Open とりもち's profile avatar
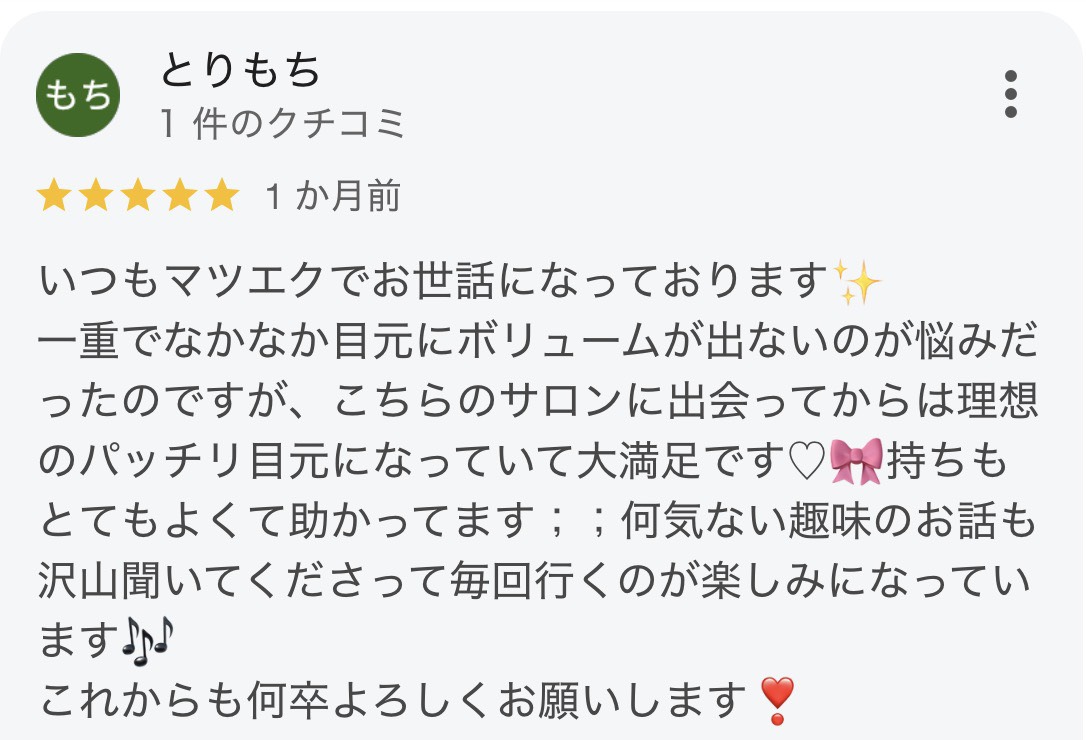1086x740 pixels. [78, 96]
